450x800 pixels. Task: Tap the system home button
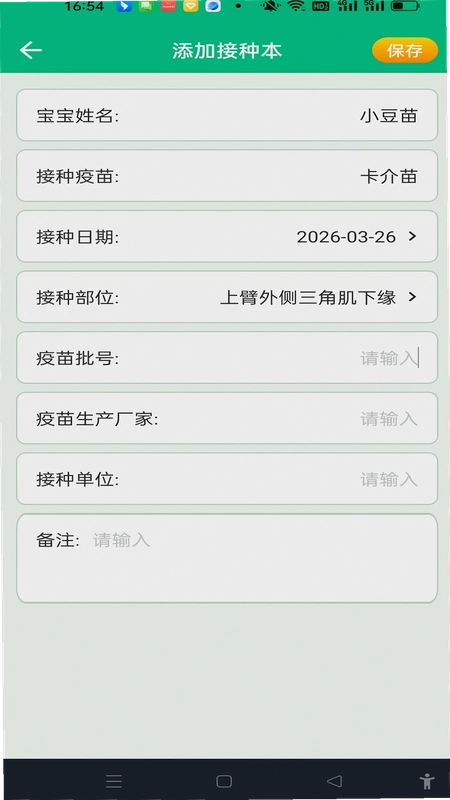click(x=224, y=781)
